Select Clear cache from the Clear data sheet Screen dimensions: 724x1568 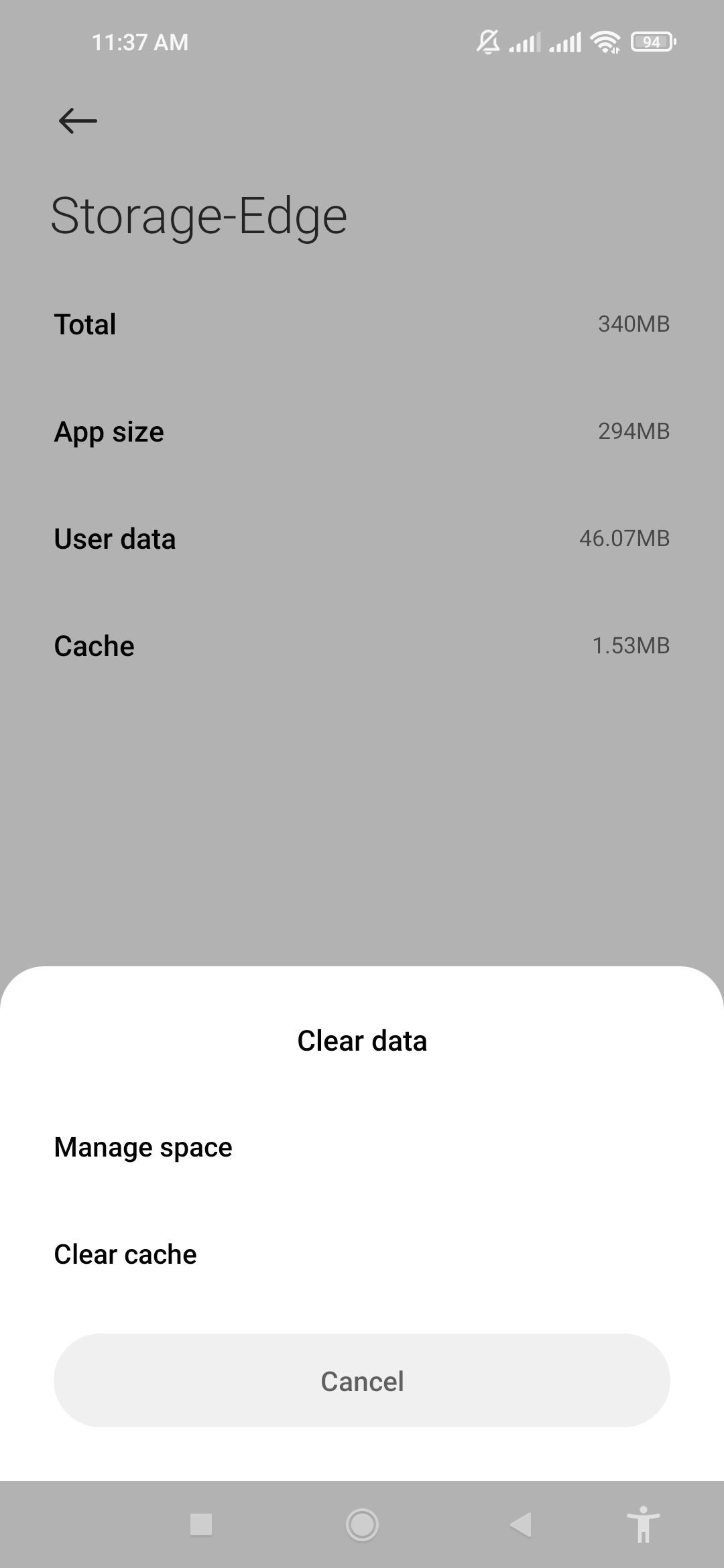tap(125, 1254)
